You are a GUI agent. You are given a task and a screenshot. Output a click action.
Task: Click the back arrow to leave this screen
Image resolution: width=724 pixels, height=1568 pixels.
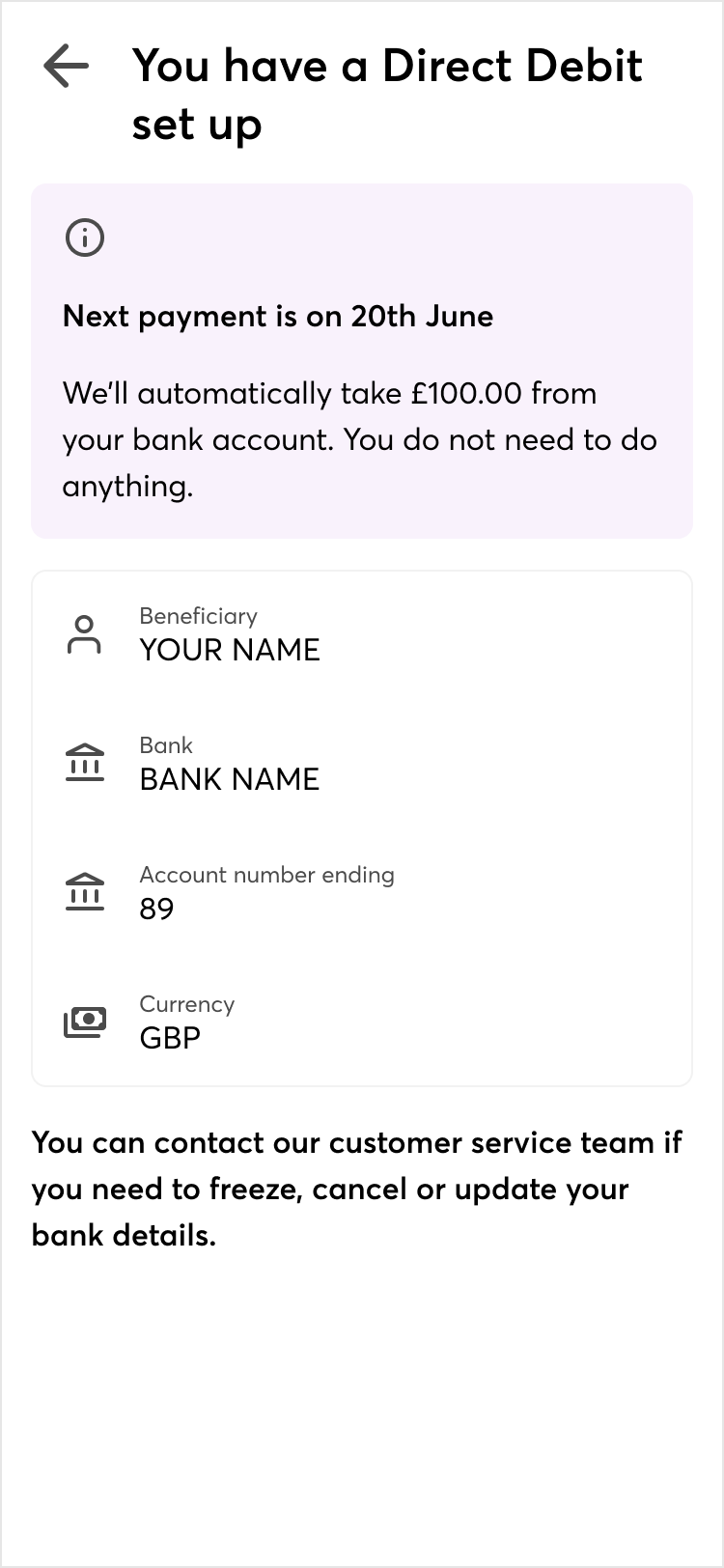click(65, 67)
